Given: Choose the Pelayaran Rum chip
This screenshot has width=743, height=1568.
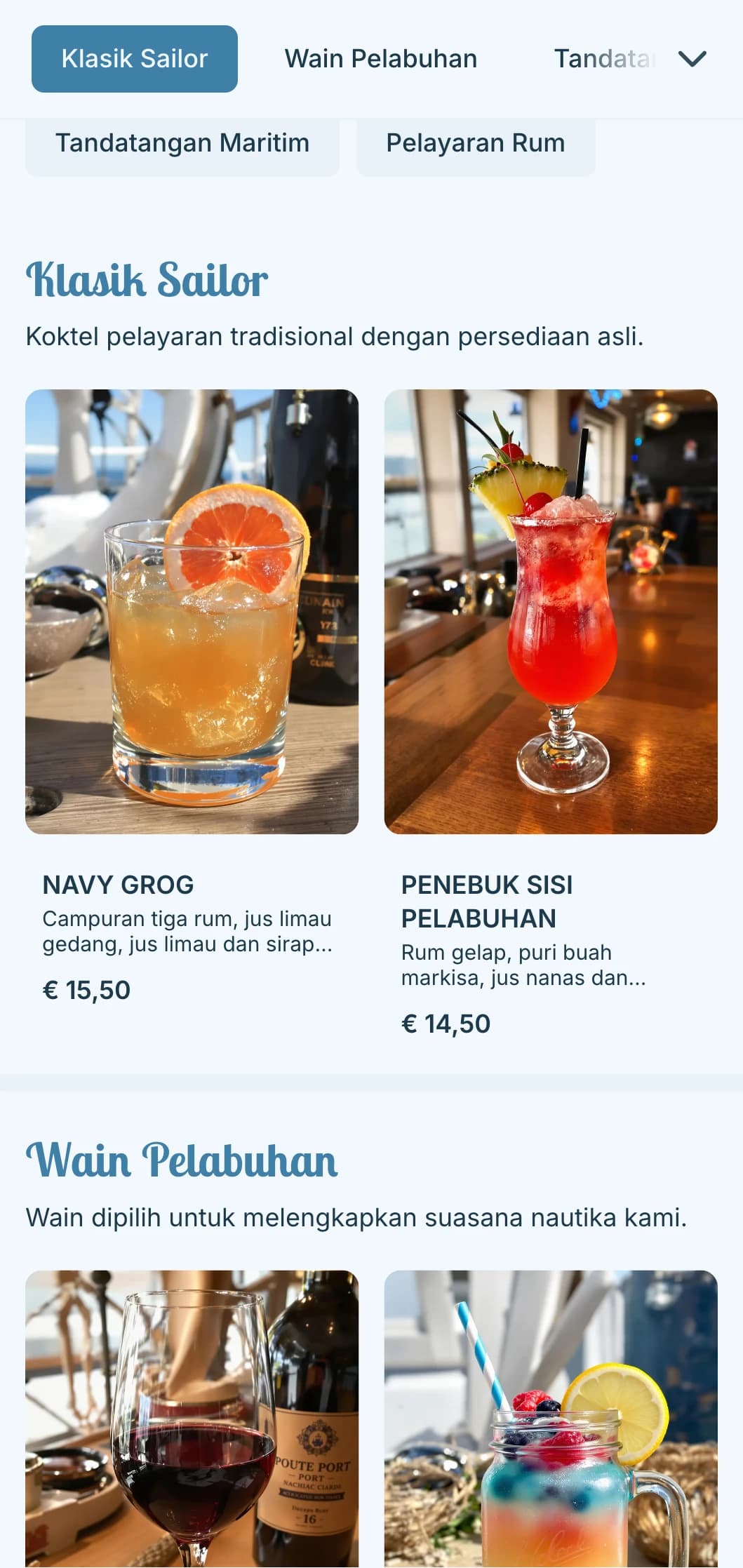Looking at the screenshot, I should [x=475, y=144].
